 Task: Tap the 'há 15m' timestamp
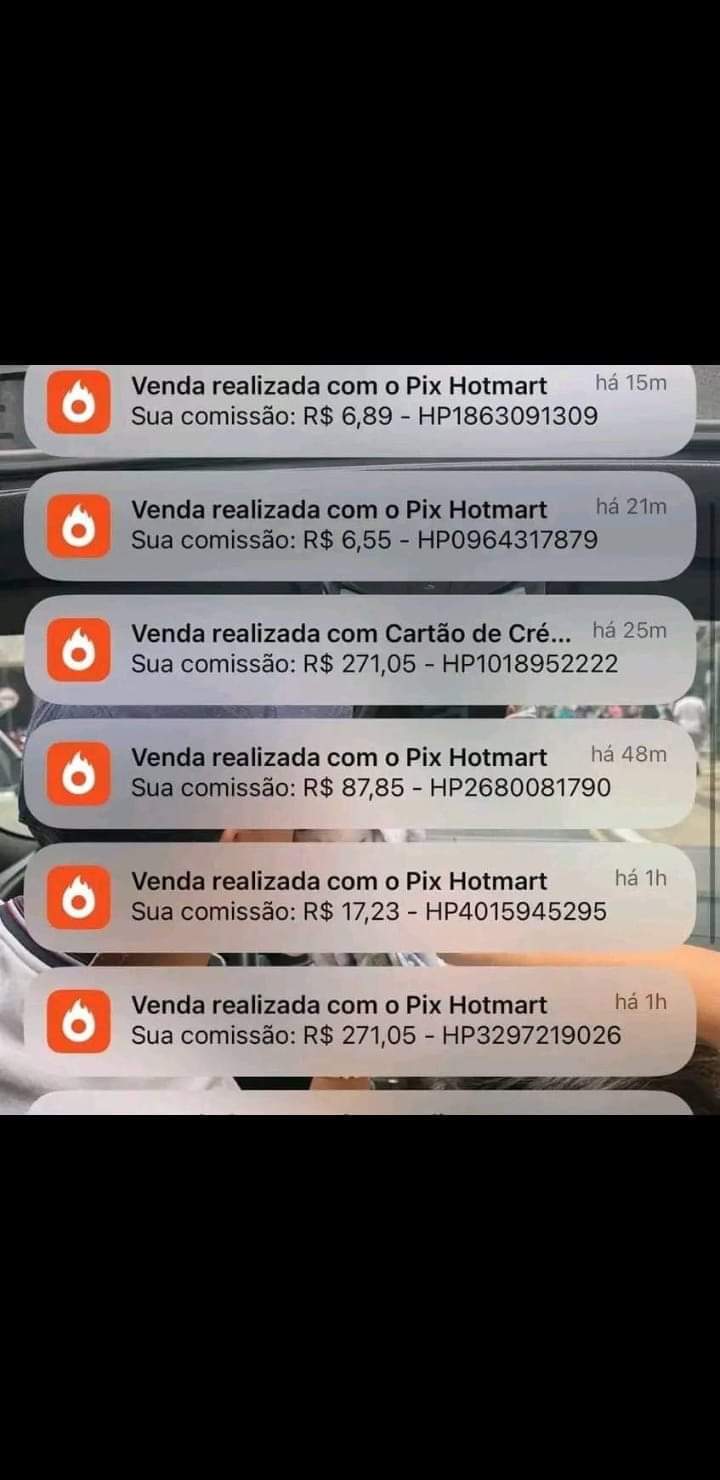tap(630, 383)
